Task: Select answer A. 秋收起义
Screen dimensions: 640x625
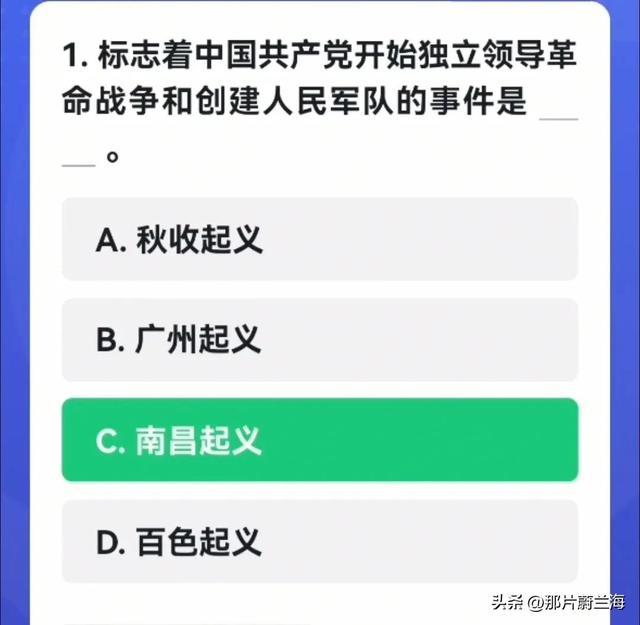Action: (x=320, y=239)
